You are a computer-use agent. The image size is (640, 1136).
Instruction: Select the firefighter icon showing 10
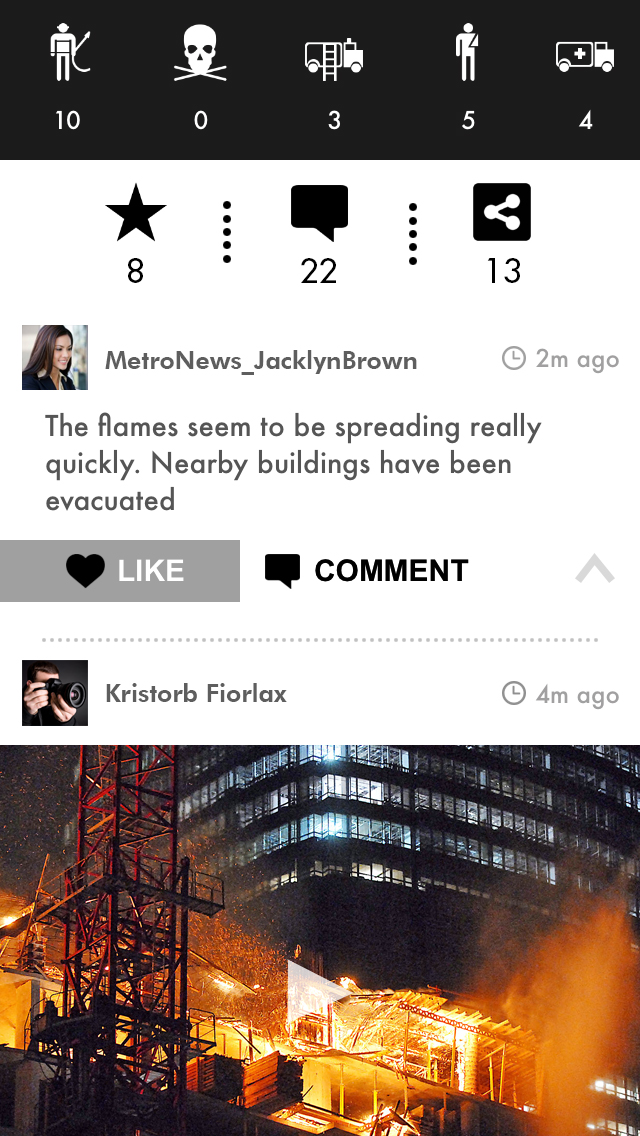(x=69, y=56)
